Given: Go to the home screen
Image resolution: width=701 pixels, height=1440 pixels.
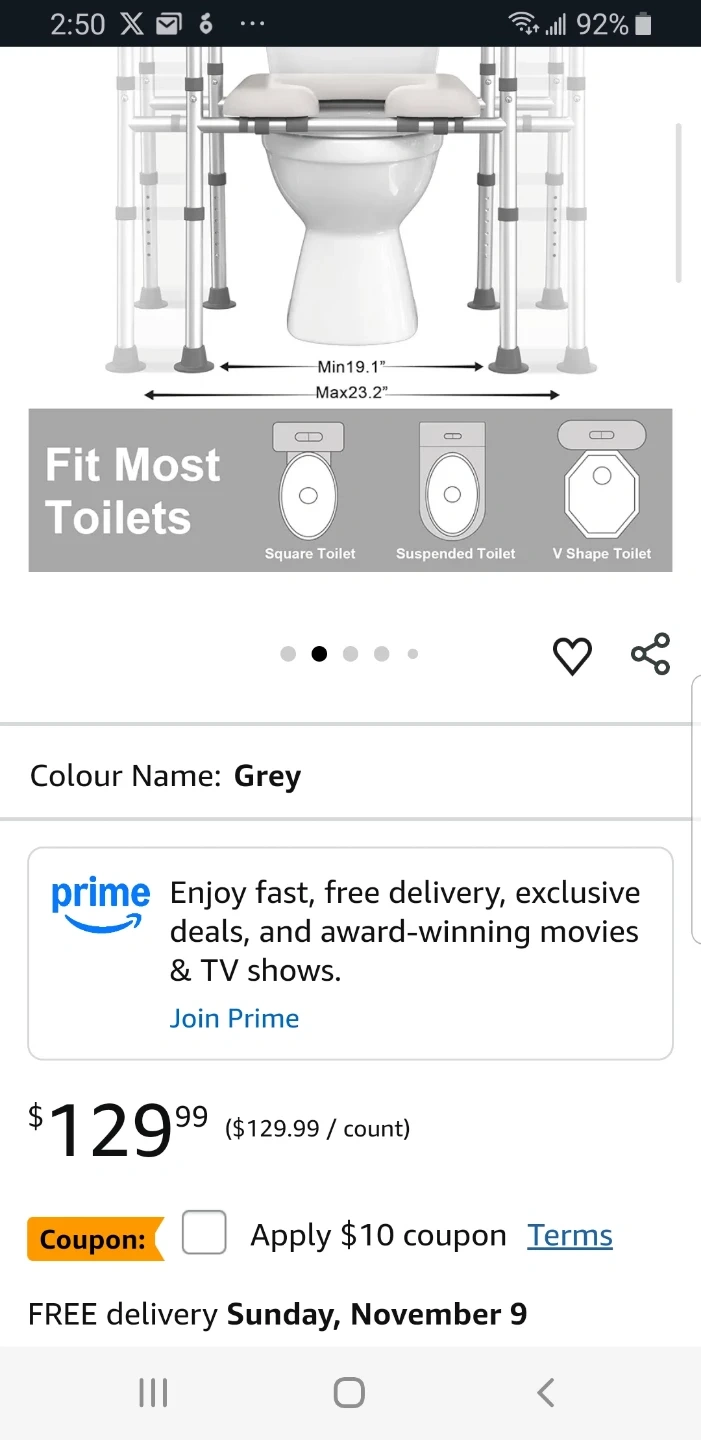Looking at the screenshot, I should [x=349, y=1392].
